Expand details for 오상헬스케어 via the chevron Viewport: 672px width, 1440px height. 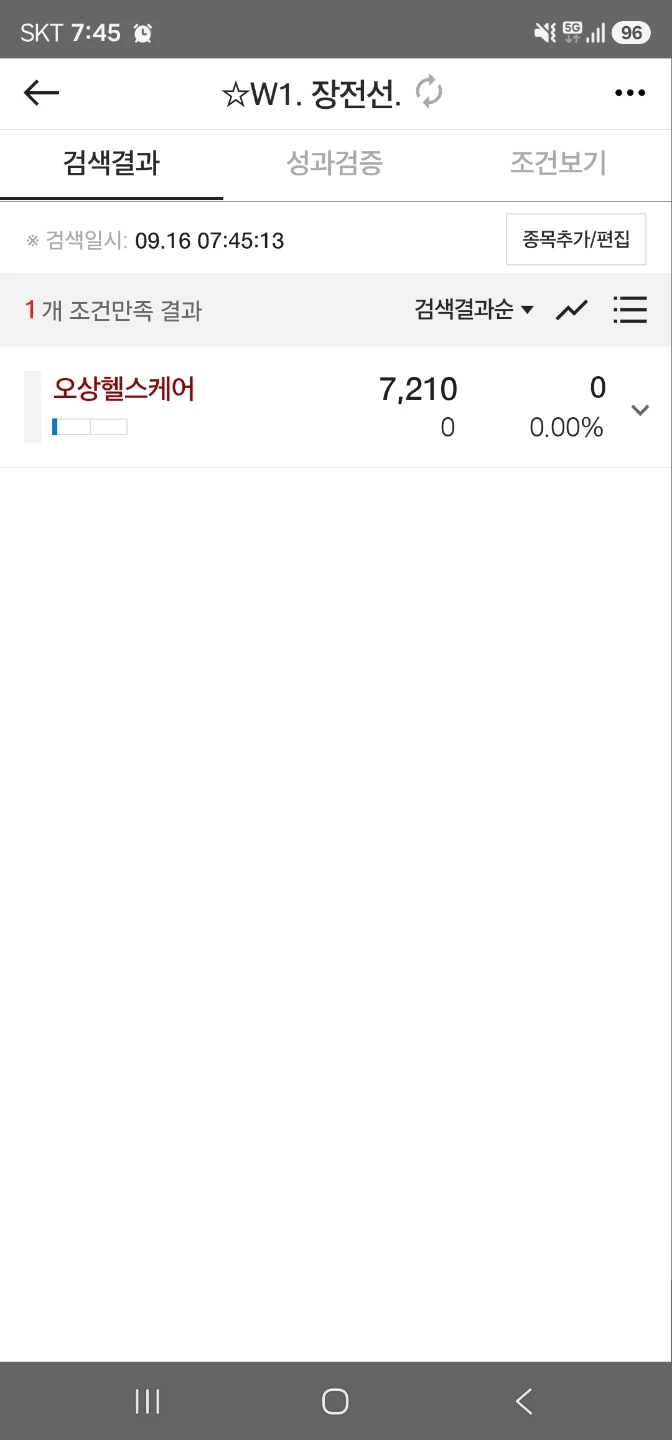(x=641, y=409)
